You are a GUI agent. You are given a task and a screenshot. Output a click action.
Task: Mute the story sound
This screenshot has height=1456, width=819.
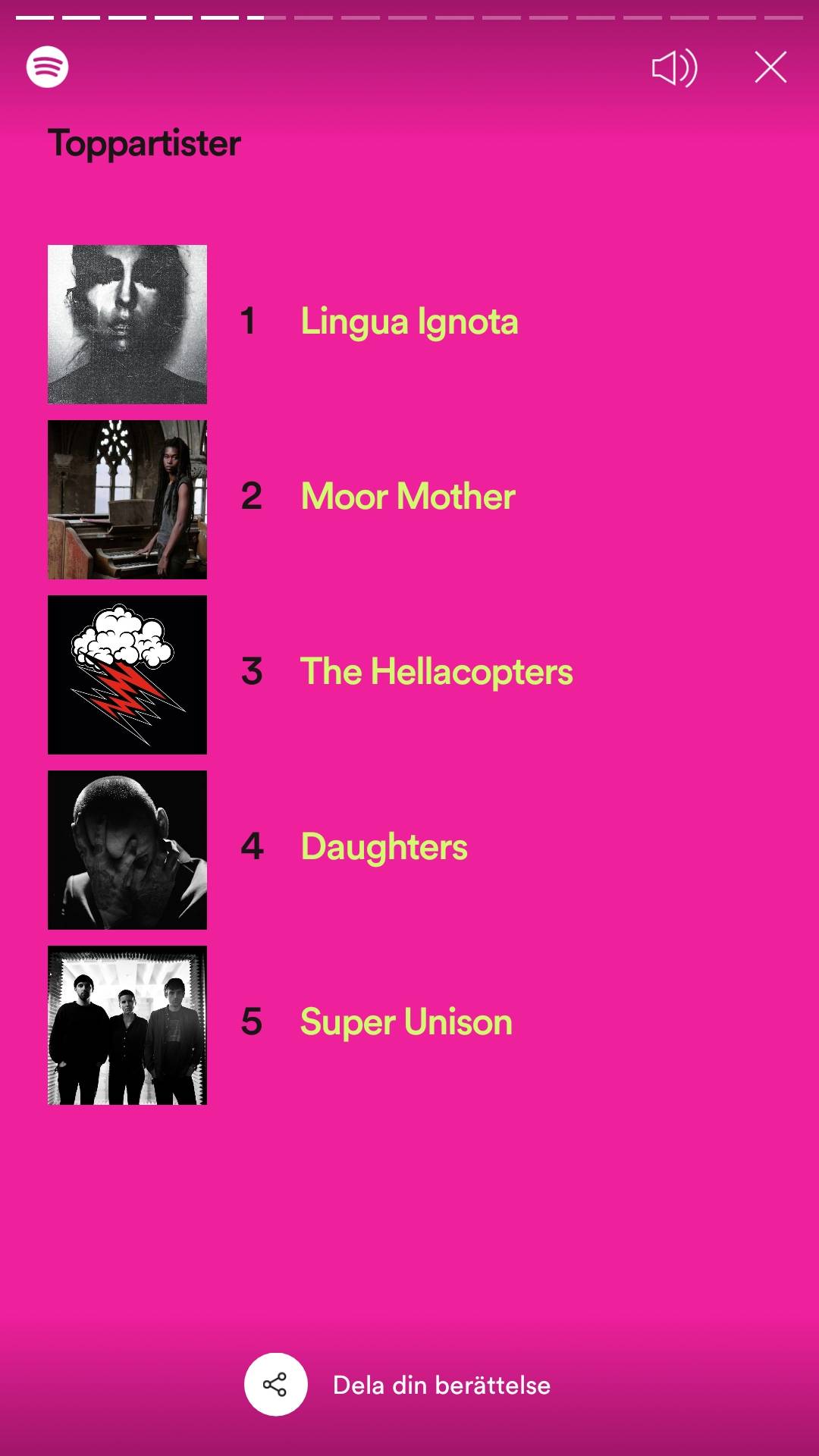click(x=674, y=68)
